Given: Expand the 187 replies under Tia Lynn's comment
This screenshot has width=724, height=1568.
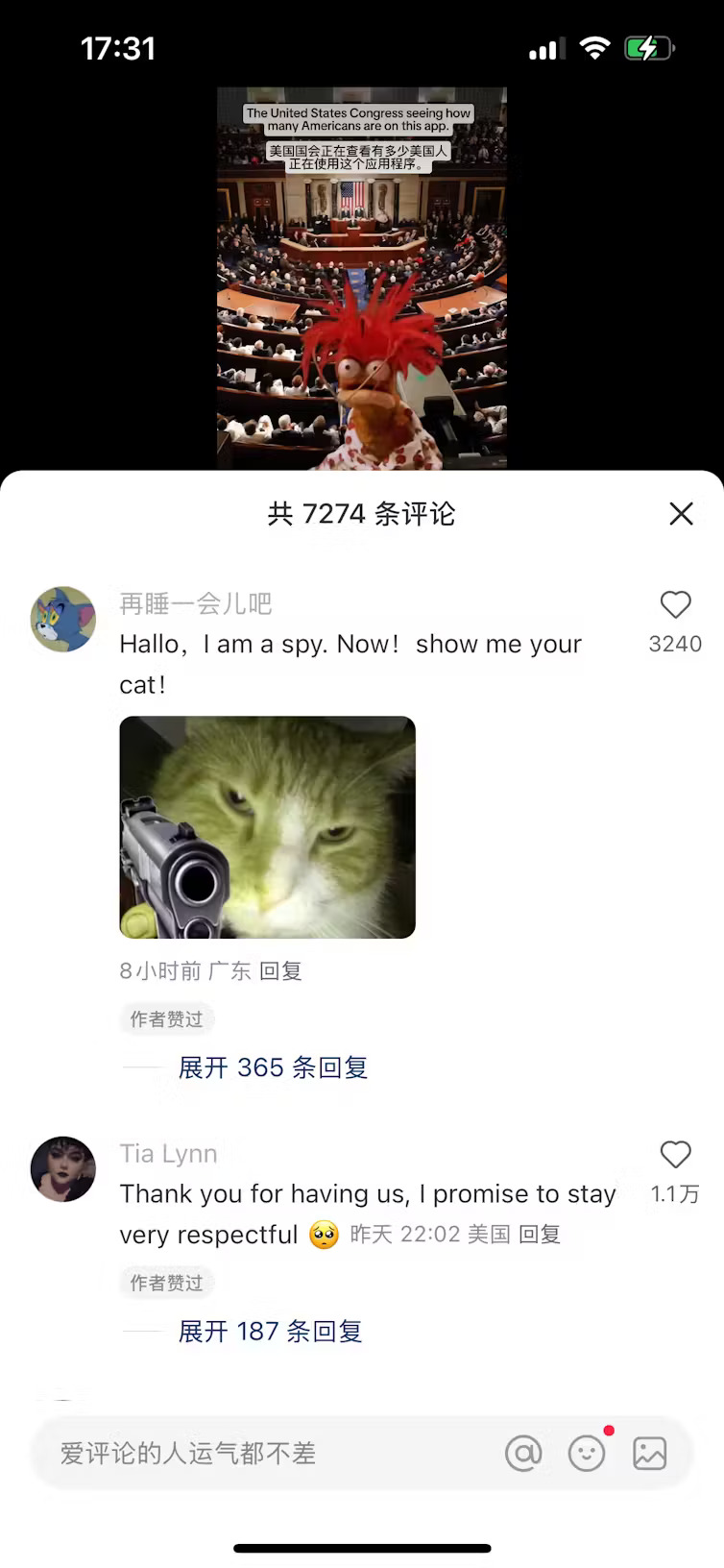Looking at the screenshot, I should coord(270,1332).
